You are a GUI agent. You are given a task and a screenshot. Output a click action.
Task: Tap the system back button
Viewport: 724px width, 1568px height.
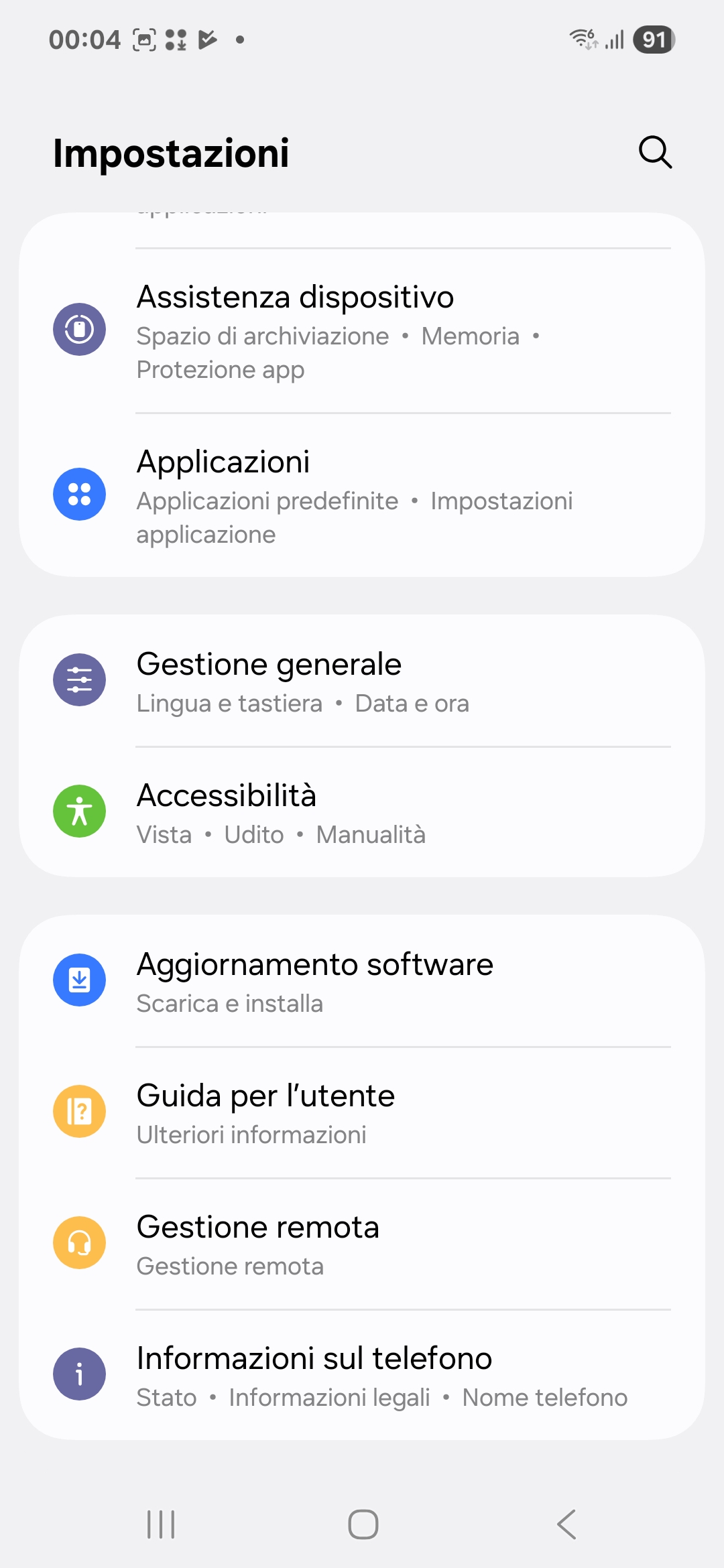point(566,1524)
